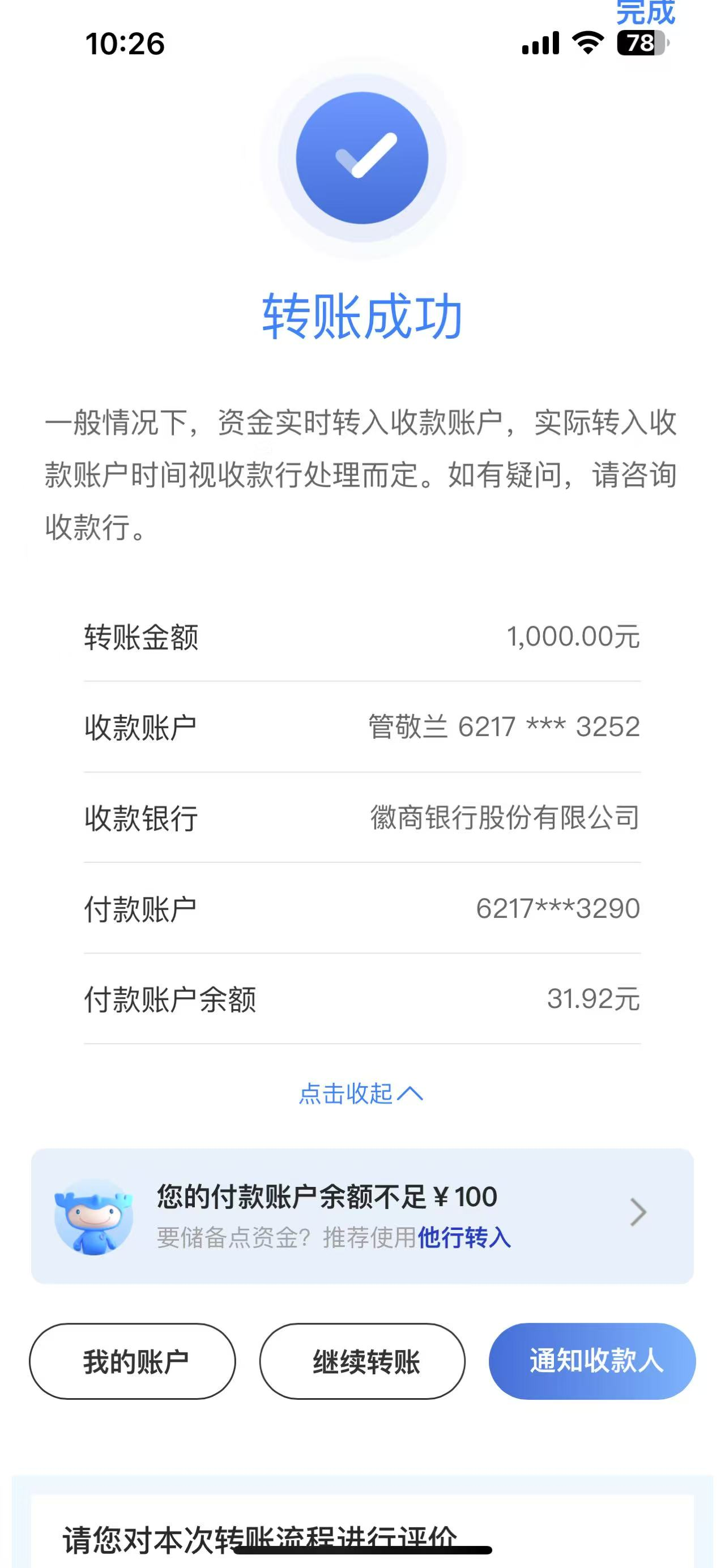Open the low-balance 他行转入 suggestion card

362,1216
